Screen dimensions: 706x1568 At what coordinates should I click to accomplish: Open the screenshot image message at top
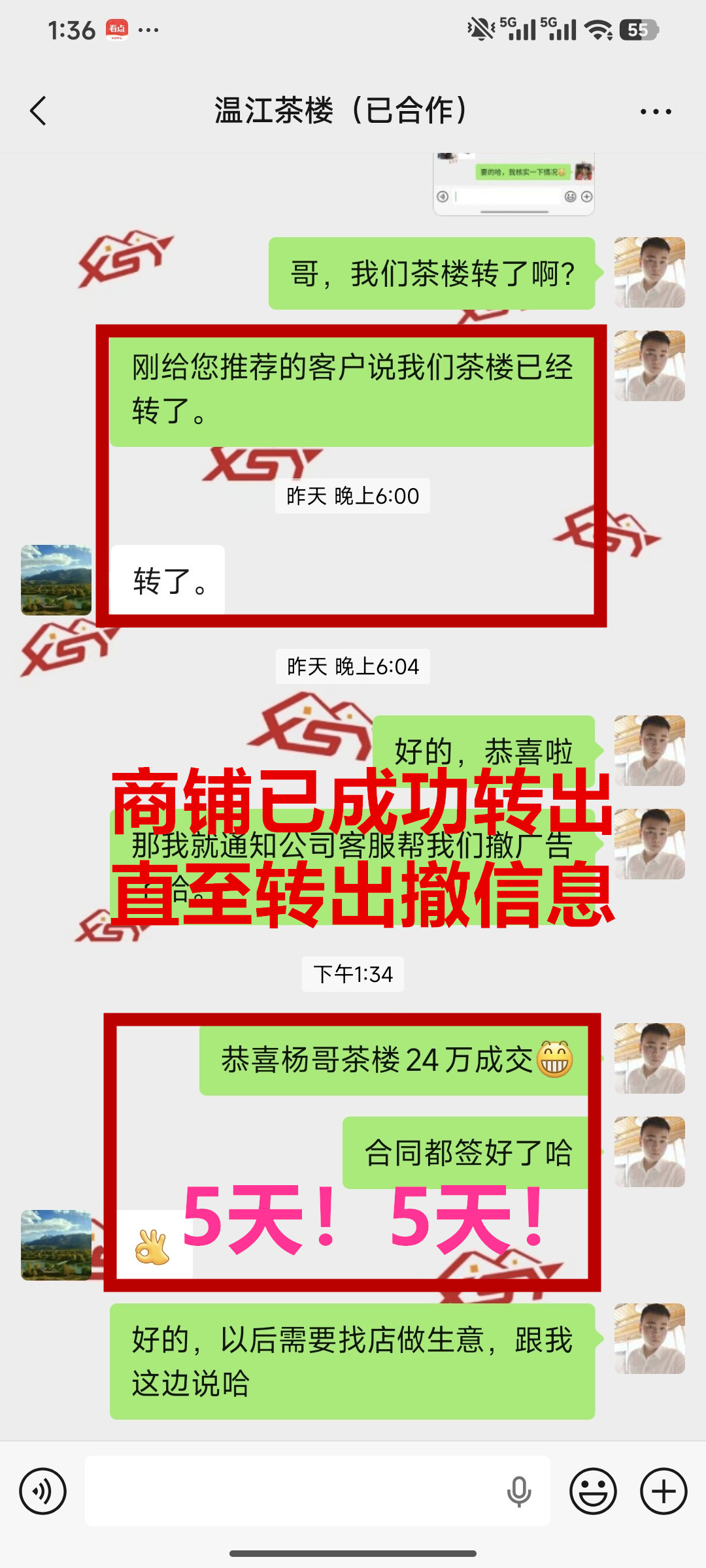point(514,184)
